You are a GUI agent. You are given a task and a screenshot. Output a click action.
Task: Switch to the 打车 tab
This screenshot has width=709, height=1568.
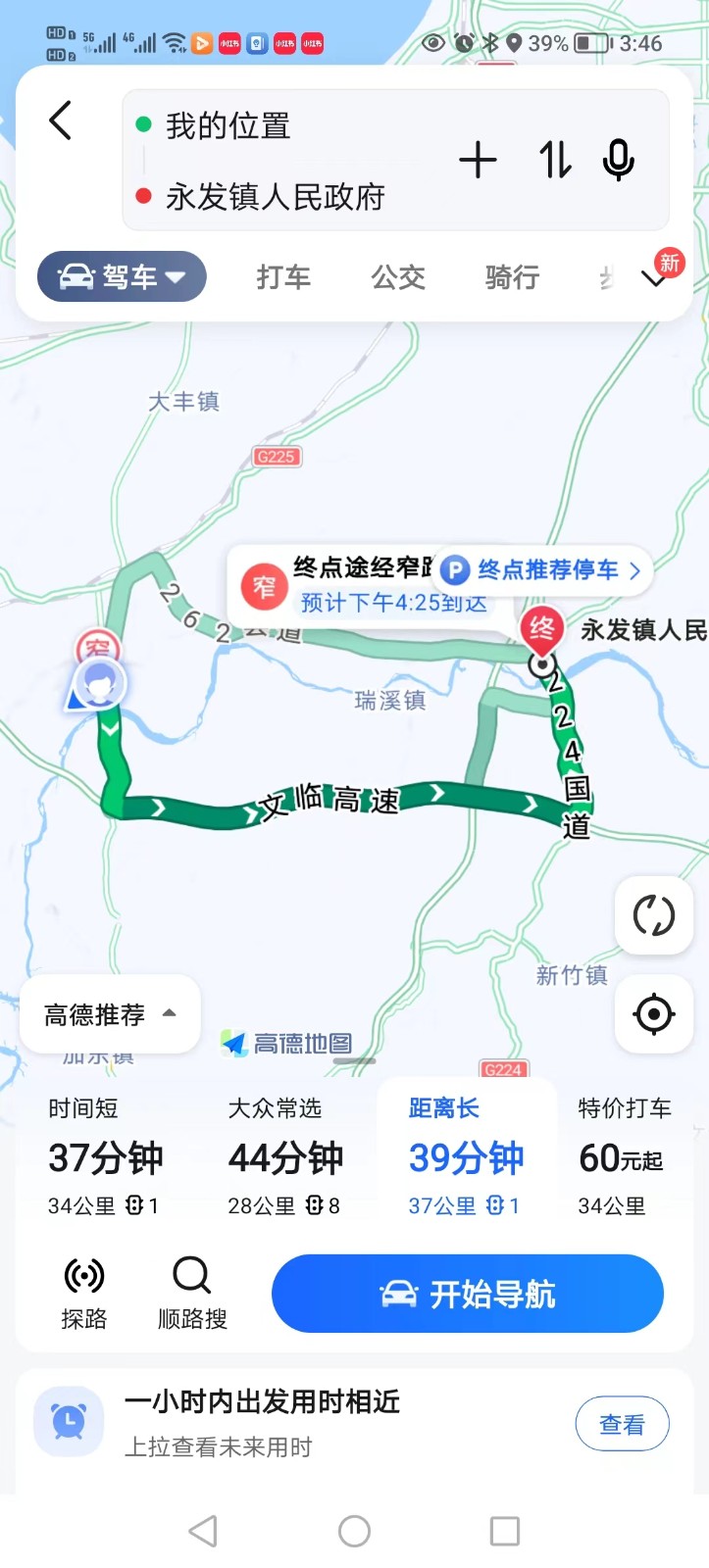[x=283, y=277]
